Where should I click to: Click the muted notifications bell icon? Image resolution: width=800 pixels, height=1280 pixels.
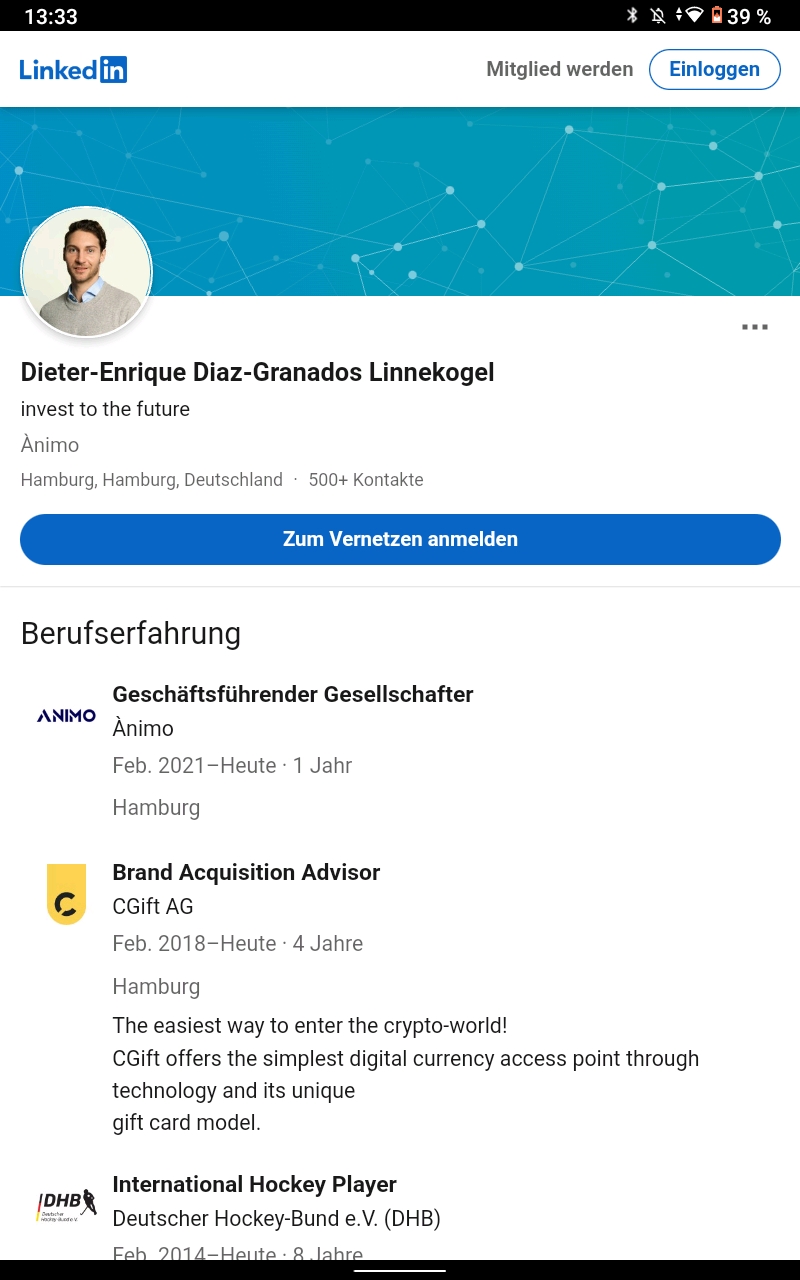(658, 16)
